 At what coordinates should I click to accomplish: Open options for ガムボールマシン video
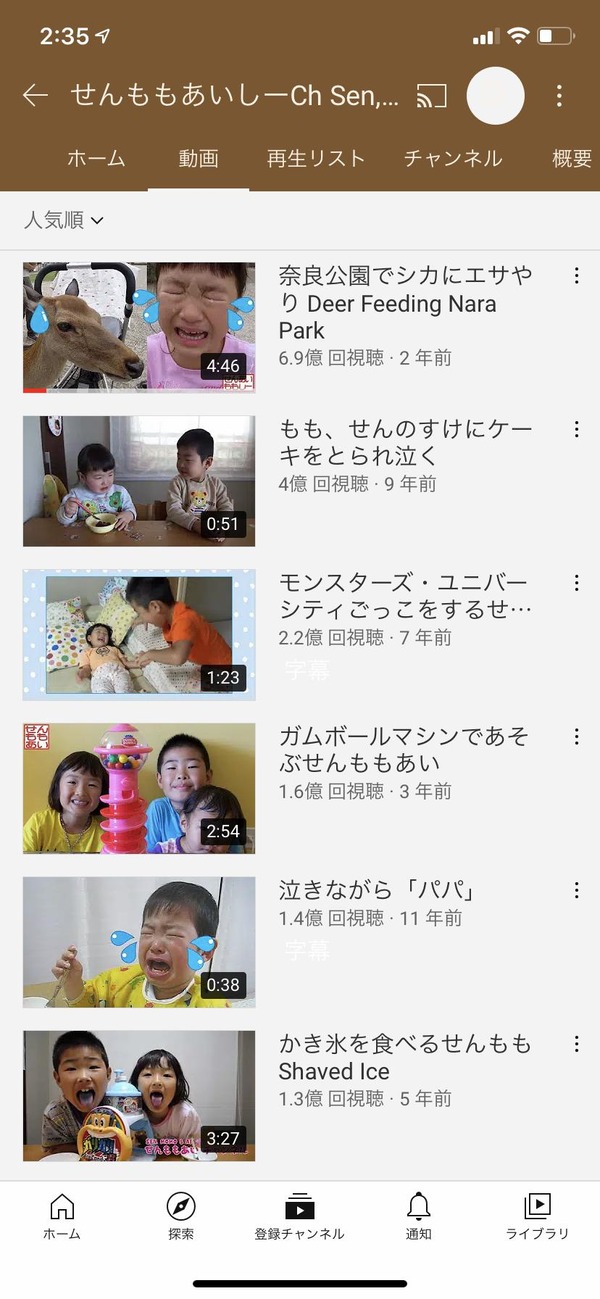pyautogui.click(x=576, y=737)
